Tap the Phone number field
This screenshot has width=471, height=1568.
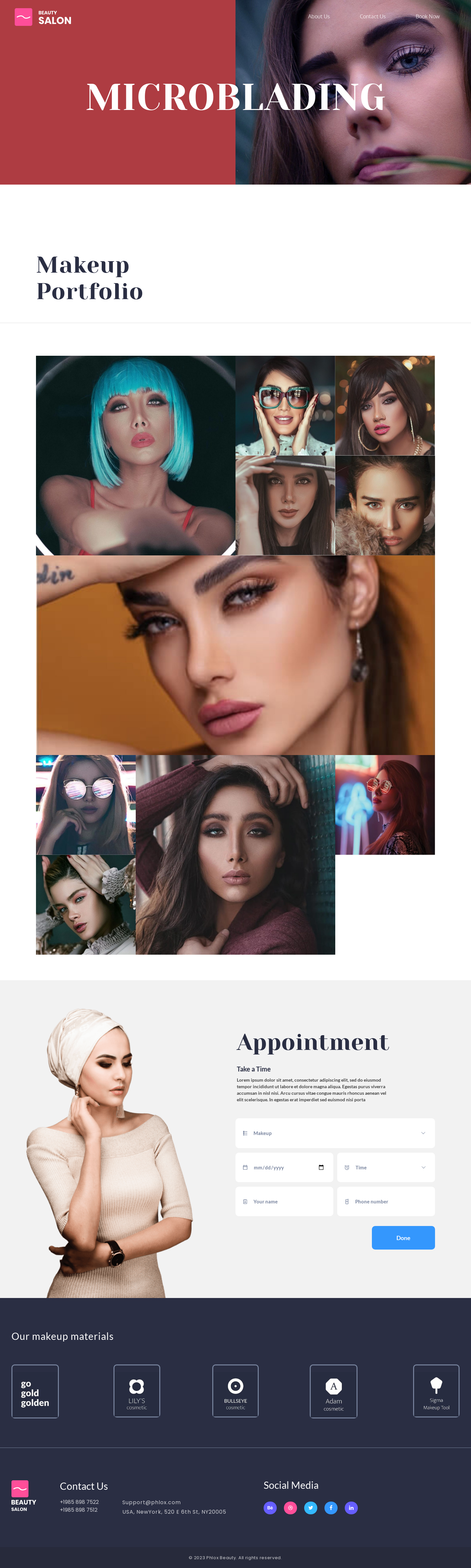[386, 1201]
